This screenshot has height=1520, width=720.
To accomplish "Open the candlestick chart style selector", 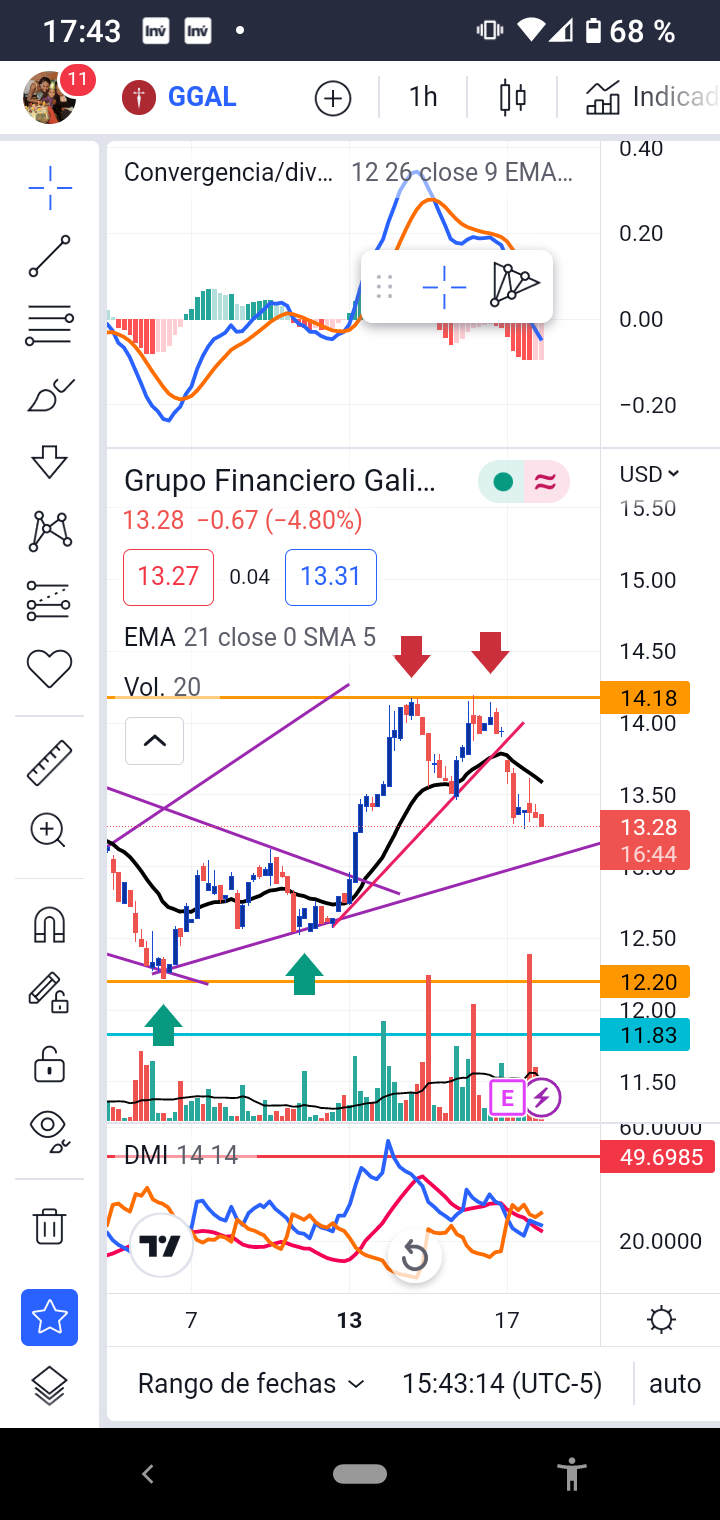I will tap(512, 97).
